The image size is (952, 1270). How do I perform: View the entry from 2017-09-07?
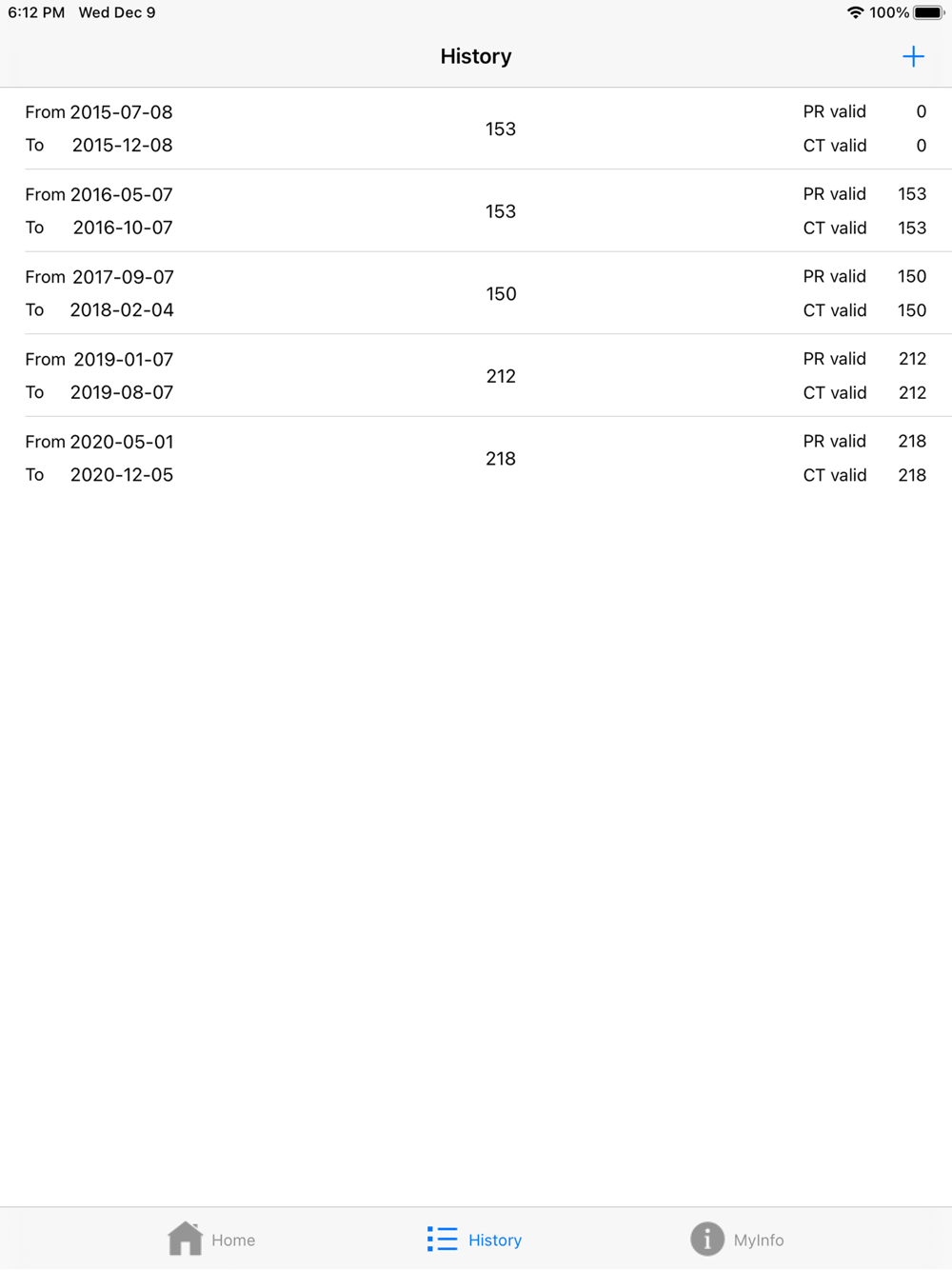[476, 293]
